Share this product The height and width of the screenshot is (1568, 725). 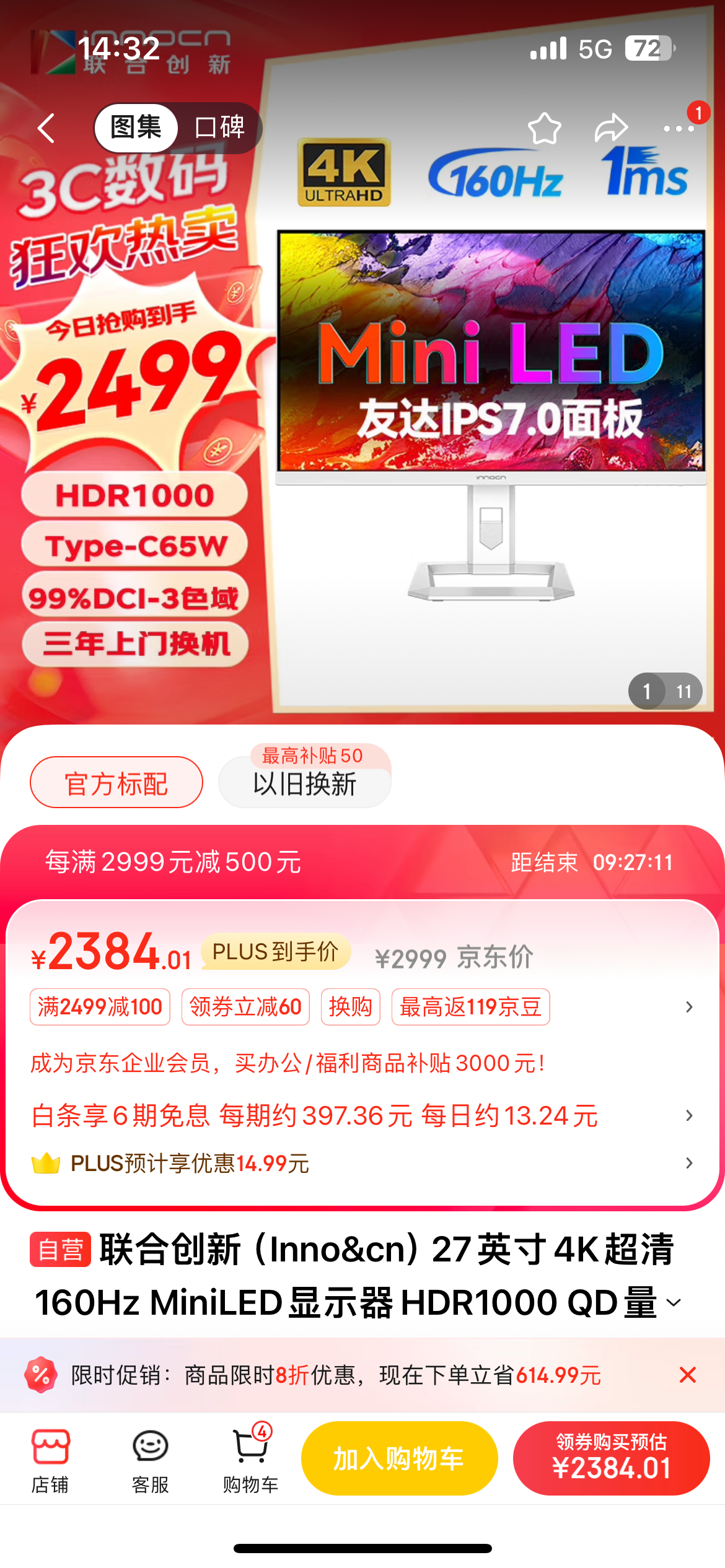pos(611,129)
